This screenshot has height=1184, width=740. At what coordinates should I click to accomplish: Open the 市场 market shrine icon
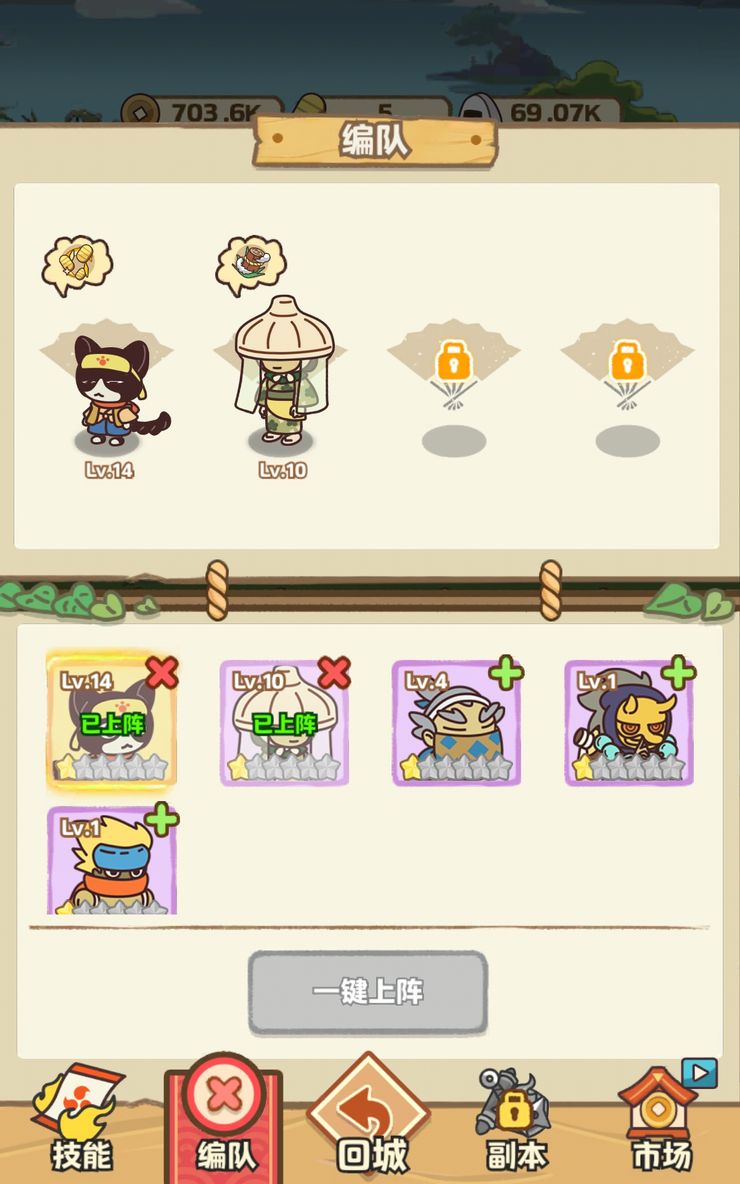point(660,1110)
